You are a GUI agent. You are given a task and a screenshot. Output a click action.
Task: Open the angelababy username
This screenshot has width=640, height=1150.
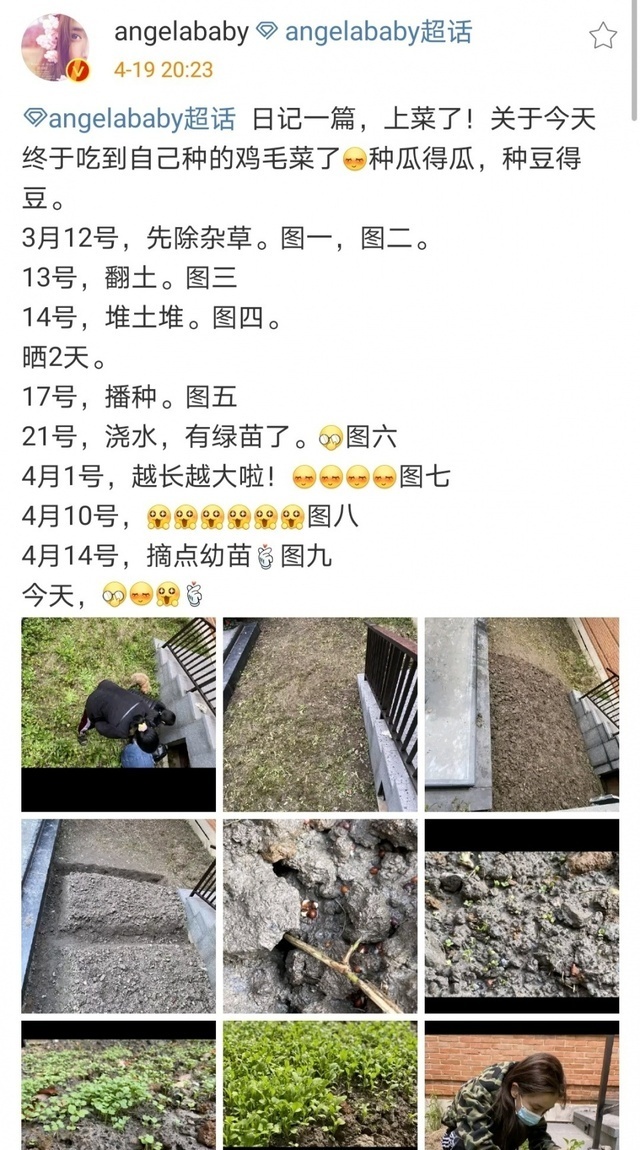[x=181, y=32]
